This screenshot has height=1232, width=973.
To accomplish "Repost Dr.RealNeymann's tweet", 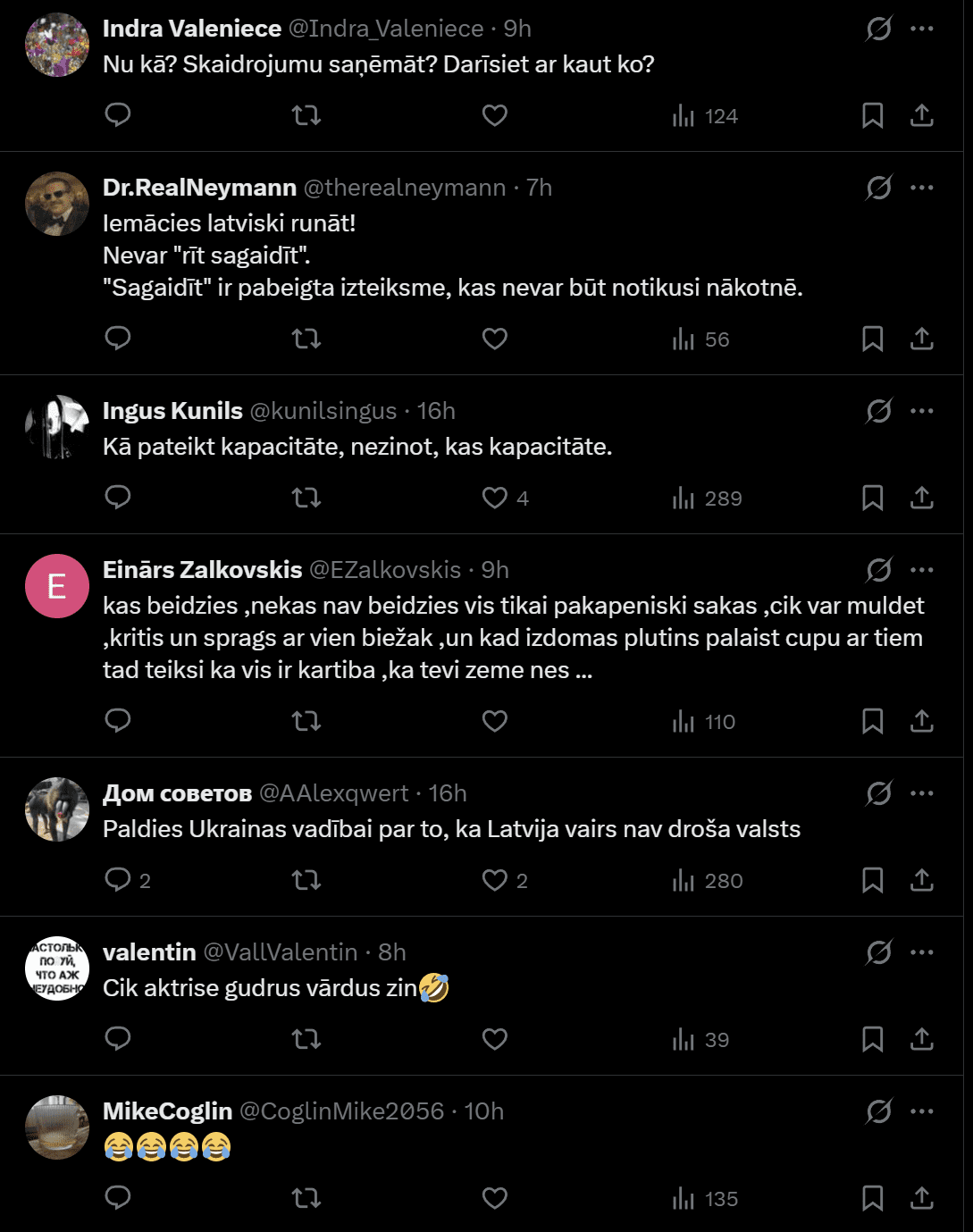I will click(306, 339).
